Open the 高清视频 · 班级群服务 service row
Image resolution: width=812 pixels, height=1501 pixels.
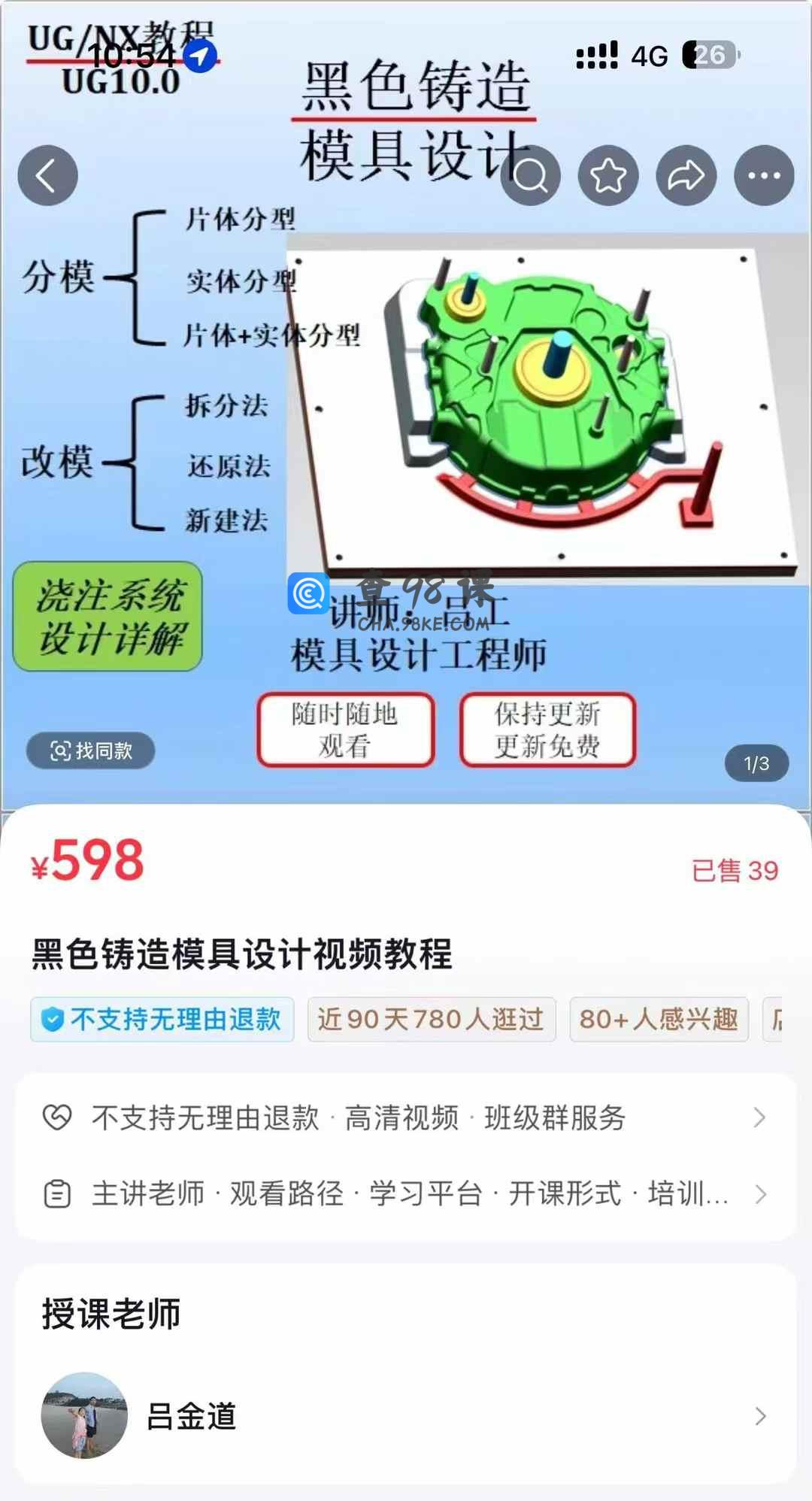tap(405, 1117)
